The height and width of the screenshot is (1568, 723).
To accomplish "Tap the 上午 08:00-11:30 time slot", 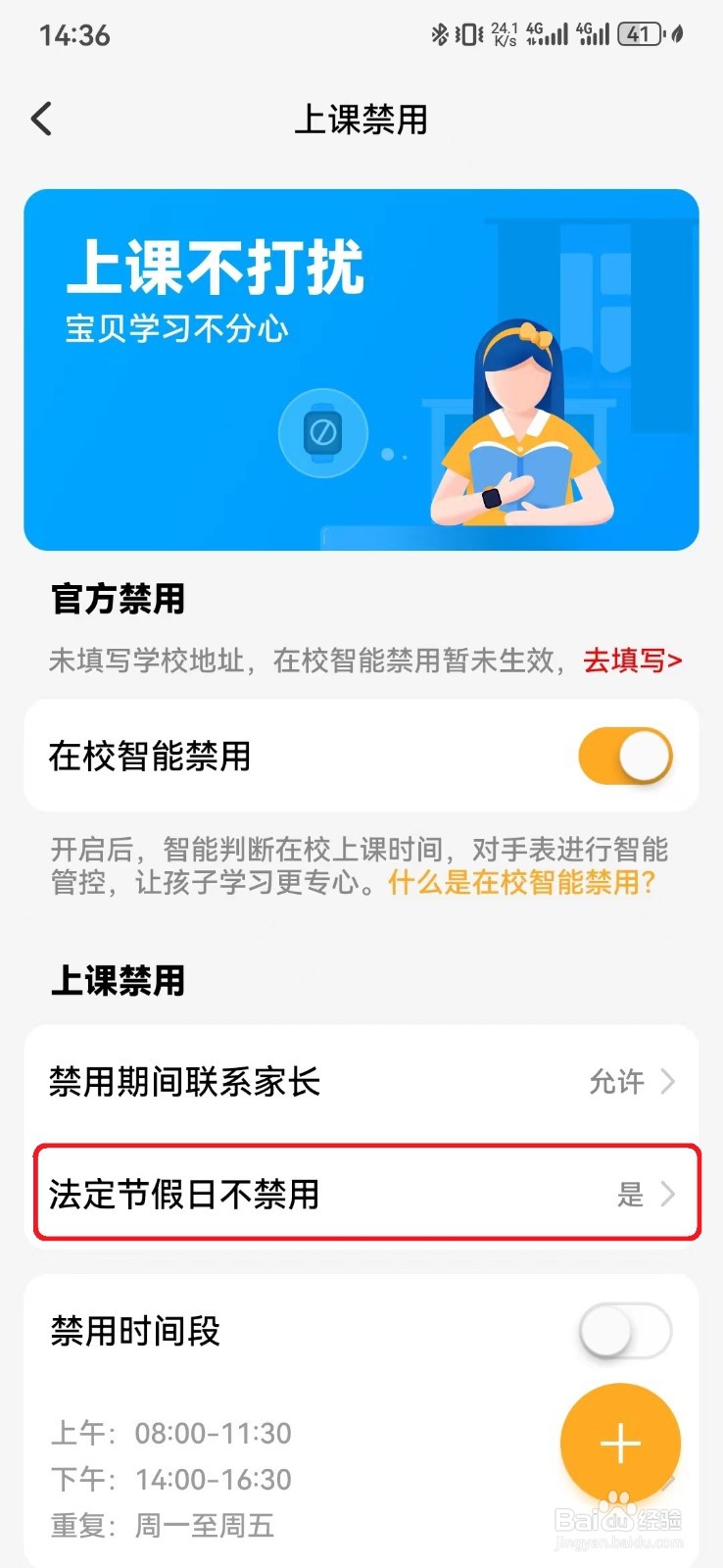I will 169,1434.
